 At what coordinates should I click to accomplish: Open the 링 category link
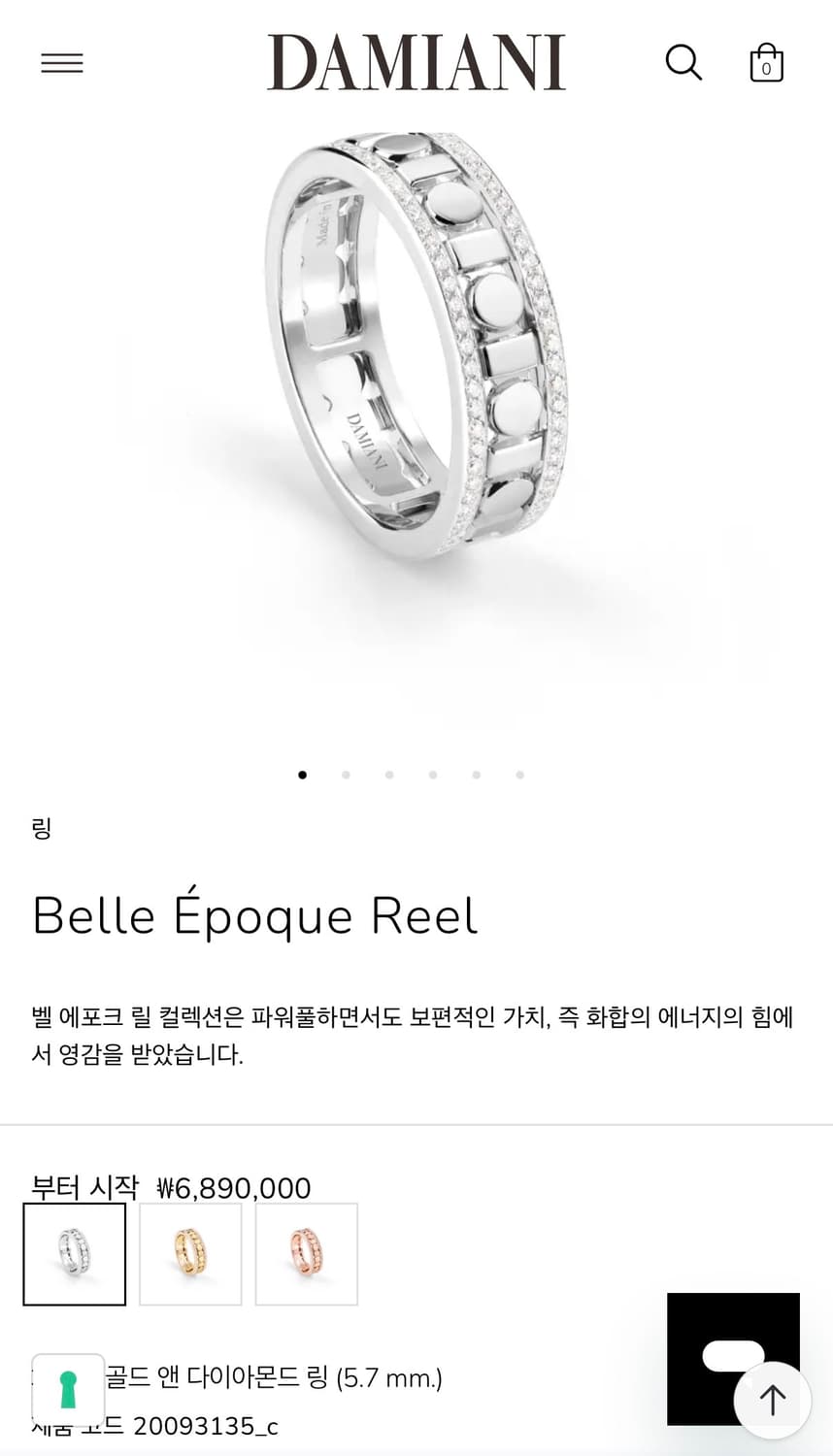pos(40,830)
